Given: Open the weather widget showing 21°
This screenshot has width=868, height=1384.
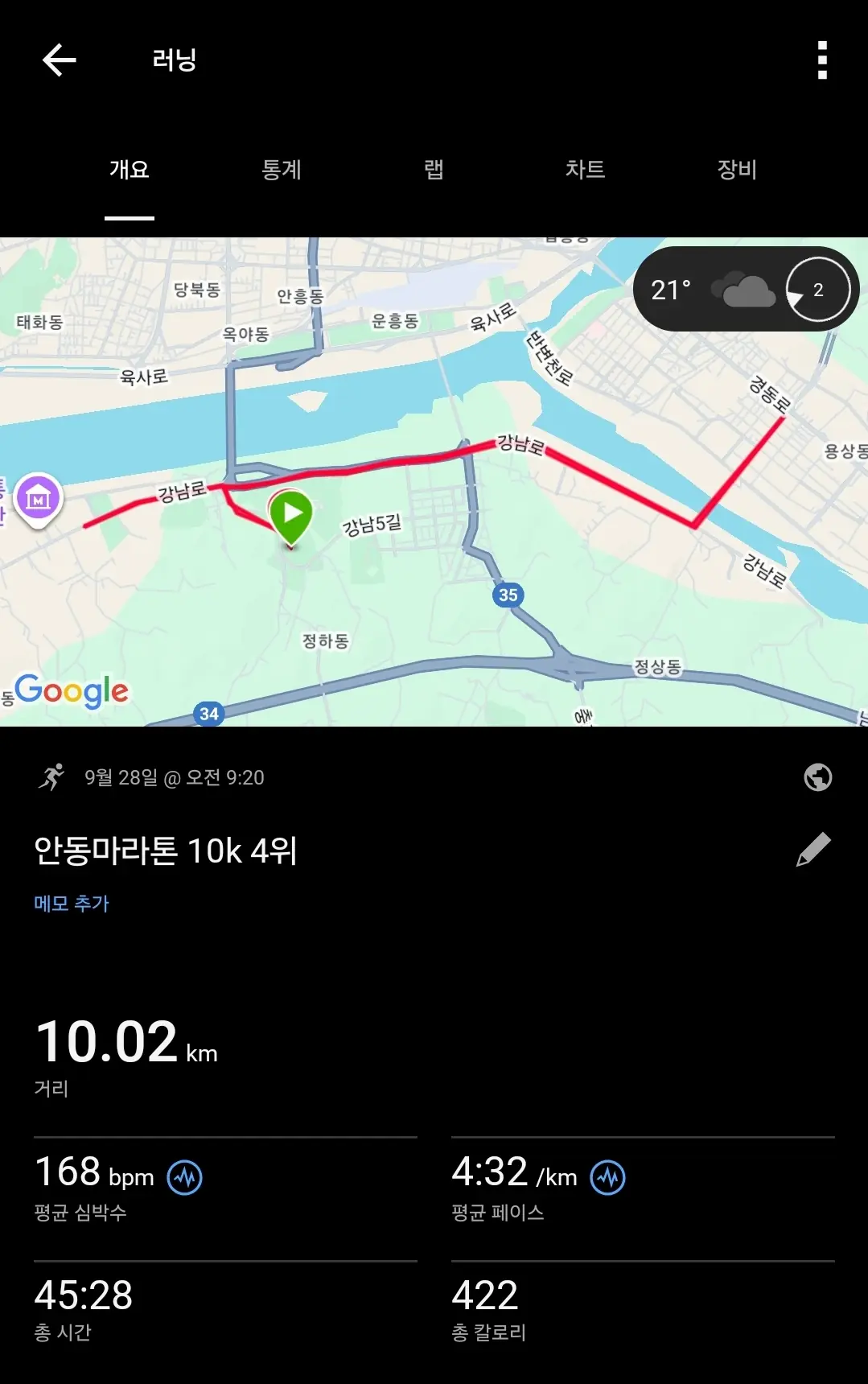Looking at the screenshot, I should click(746, 290).
